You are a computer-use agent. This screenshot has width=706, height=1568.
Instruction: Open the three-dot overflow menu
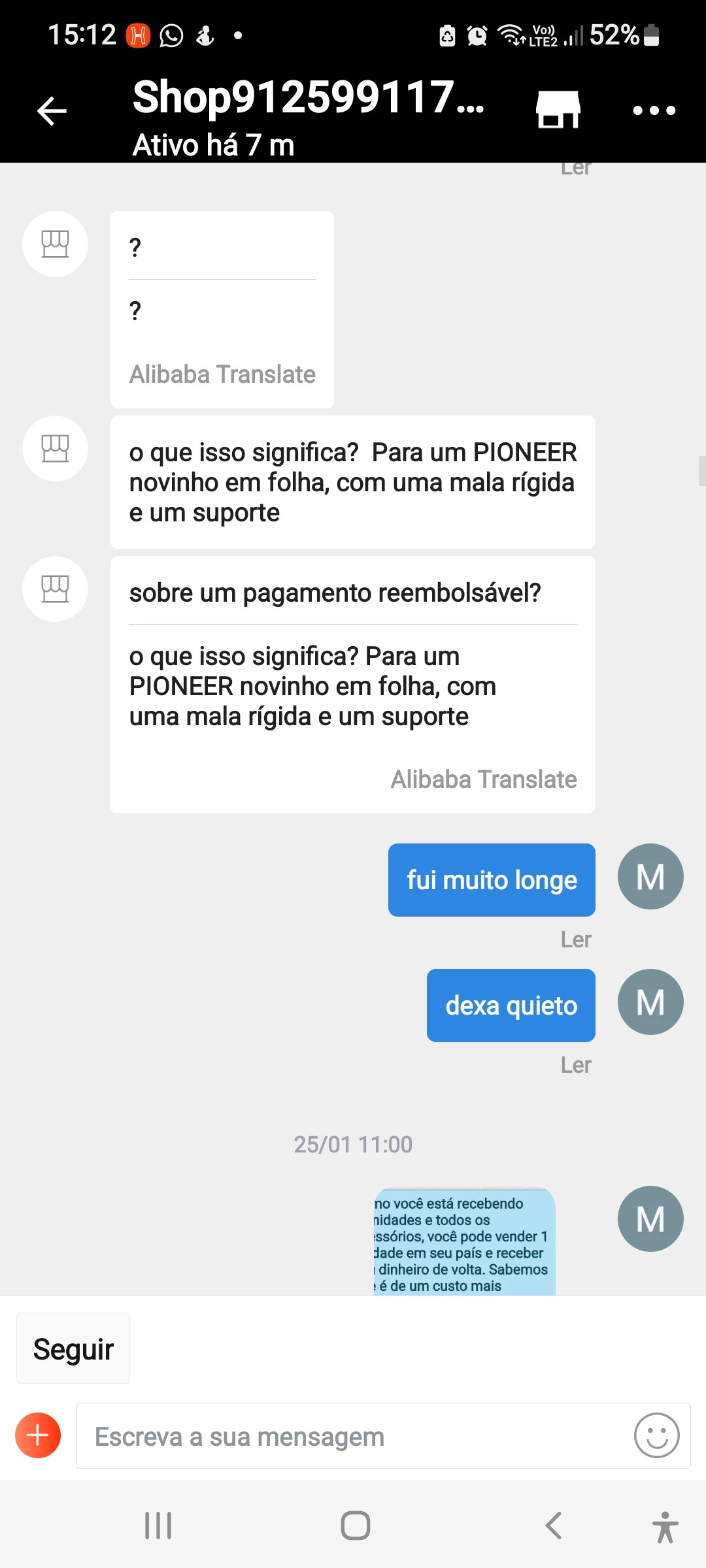coord(654,110)
